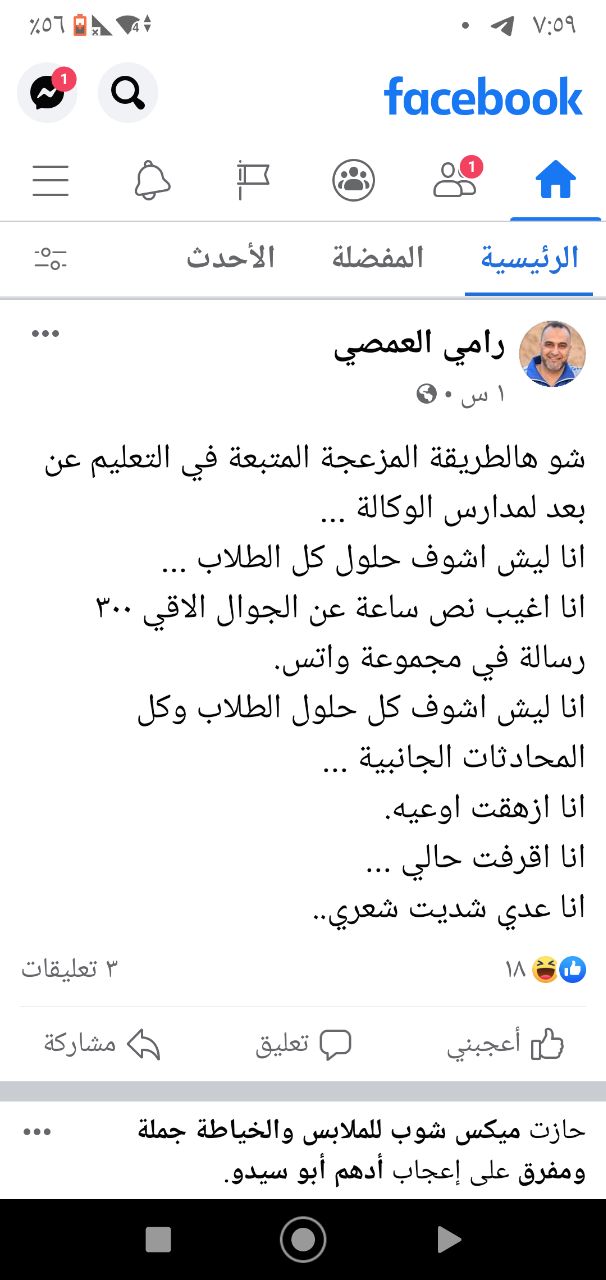
Task: Go to the Home feed tab
Action: (555, 181)
